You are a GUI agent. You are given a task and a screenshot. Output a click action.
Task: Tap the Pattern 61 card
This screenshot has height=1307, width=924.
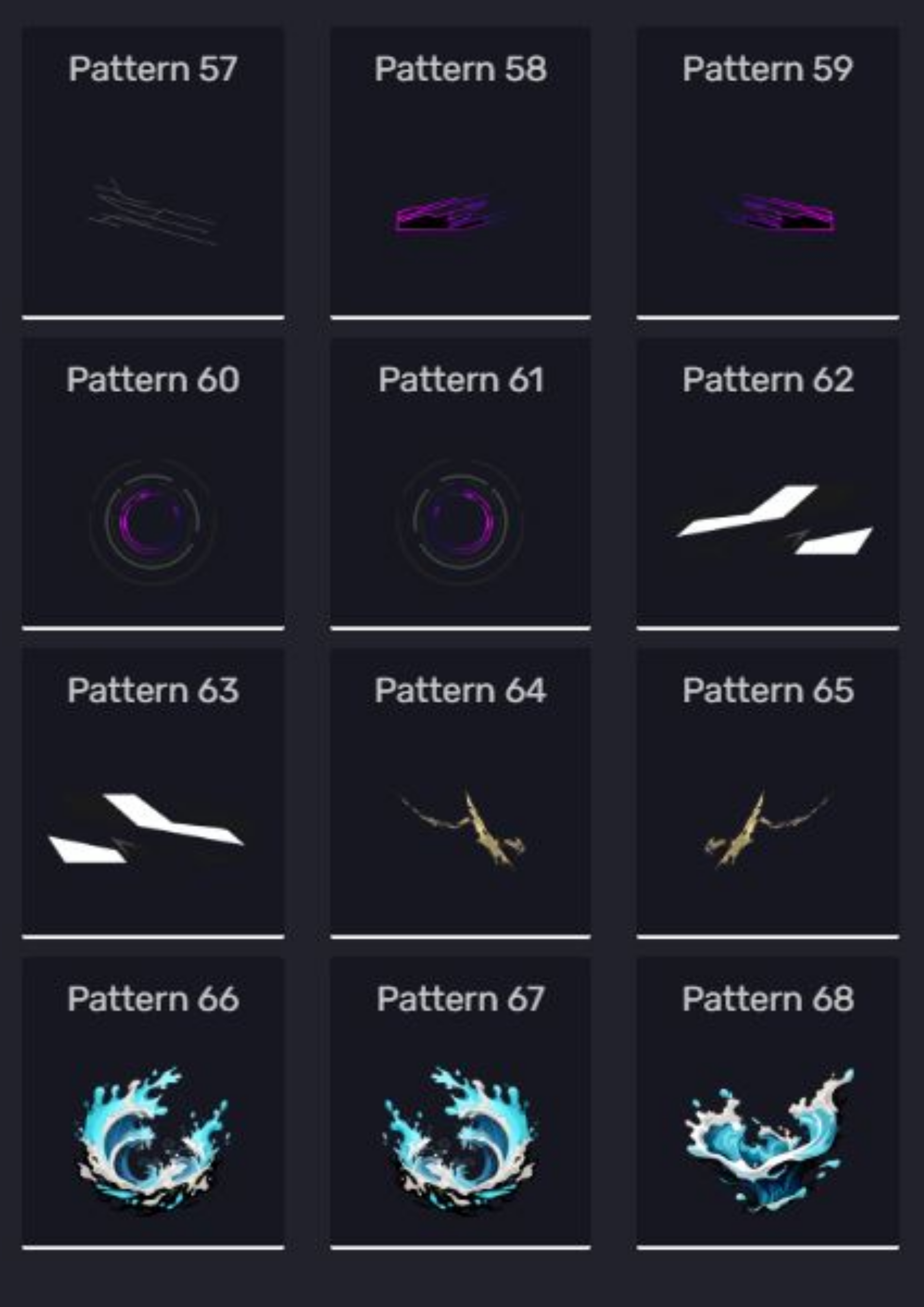coord(460,522)
